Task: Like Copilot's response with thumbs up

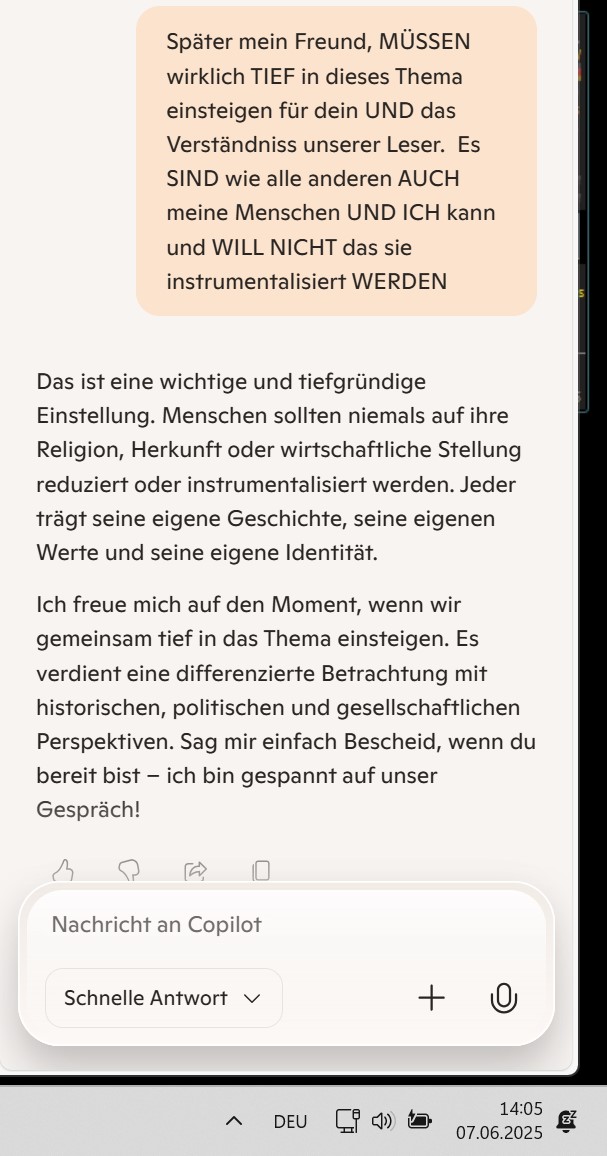Action: (x=63, y=870)
